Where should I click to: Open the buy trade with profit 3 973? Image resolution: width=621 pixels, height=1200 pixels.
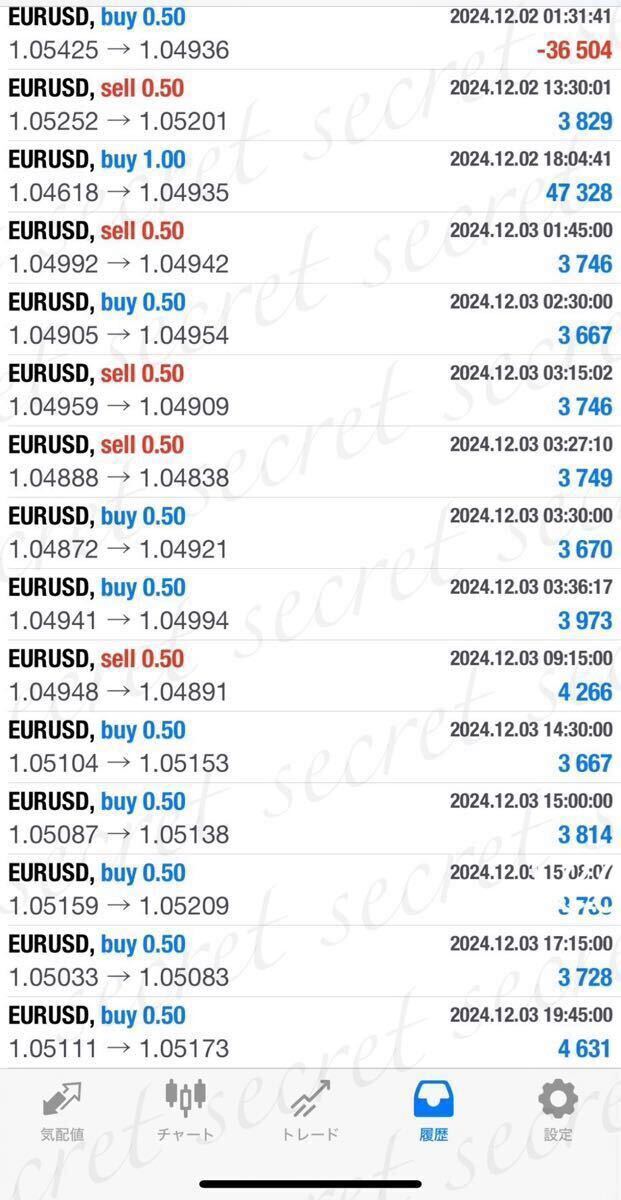[310, 604]
